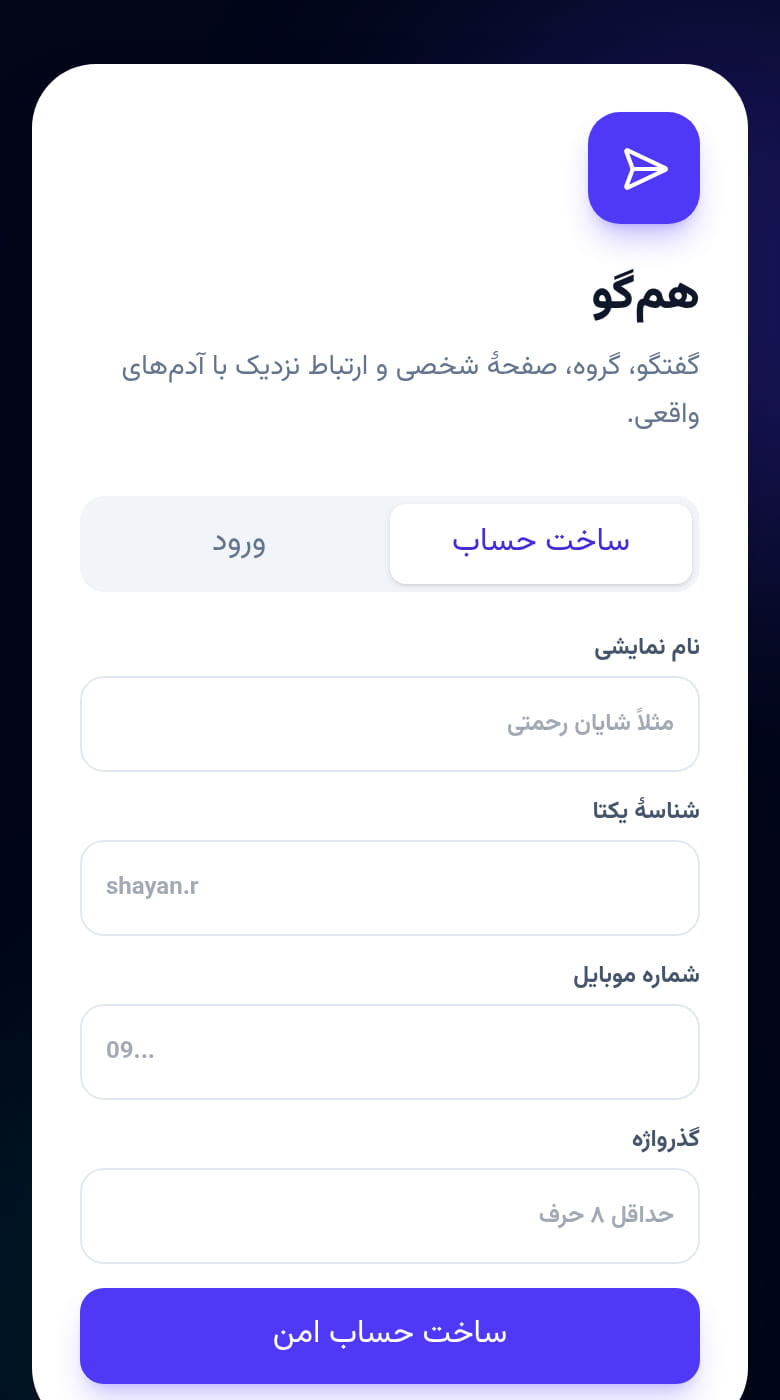
Task: Tap the ساخت حساب امن button
Action: 390,1336
